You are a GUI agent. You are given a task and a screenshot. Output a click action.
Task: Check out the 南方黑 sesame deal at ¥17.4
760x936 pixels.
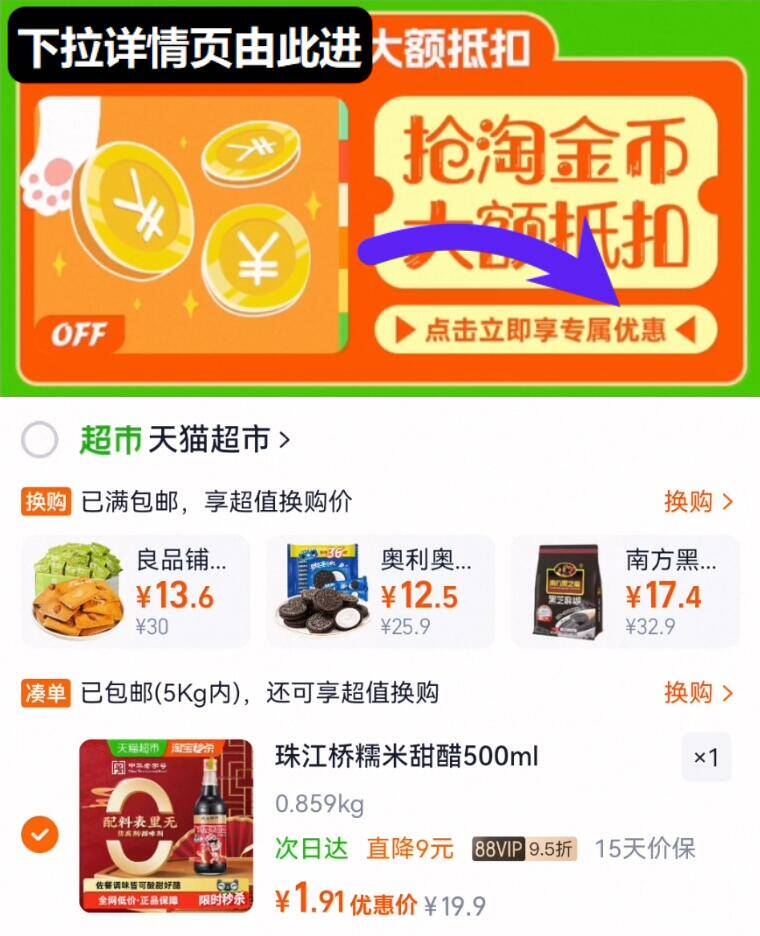point(625,591)
